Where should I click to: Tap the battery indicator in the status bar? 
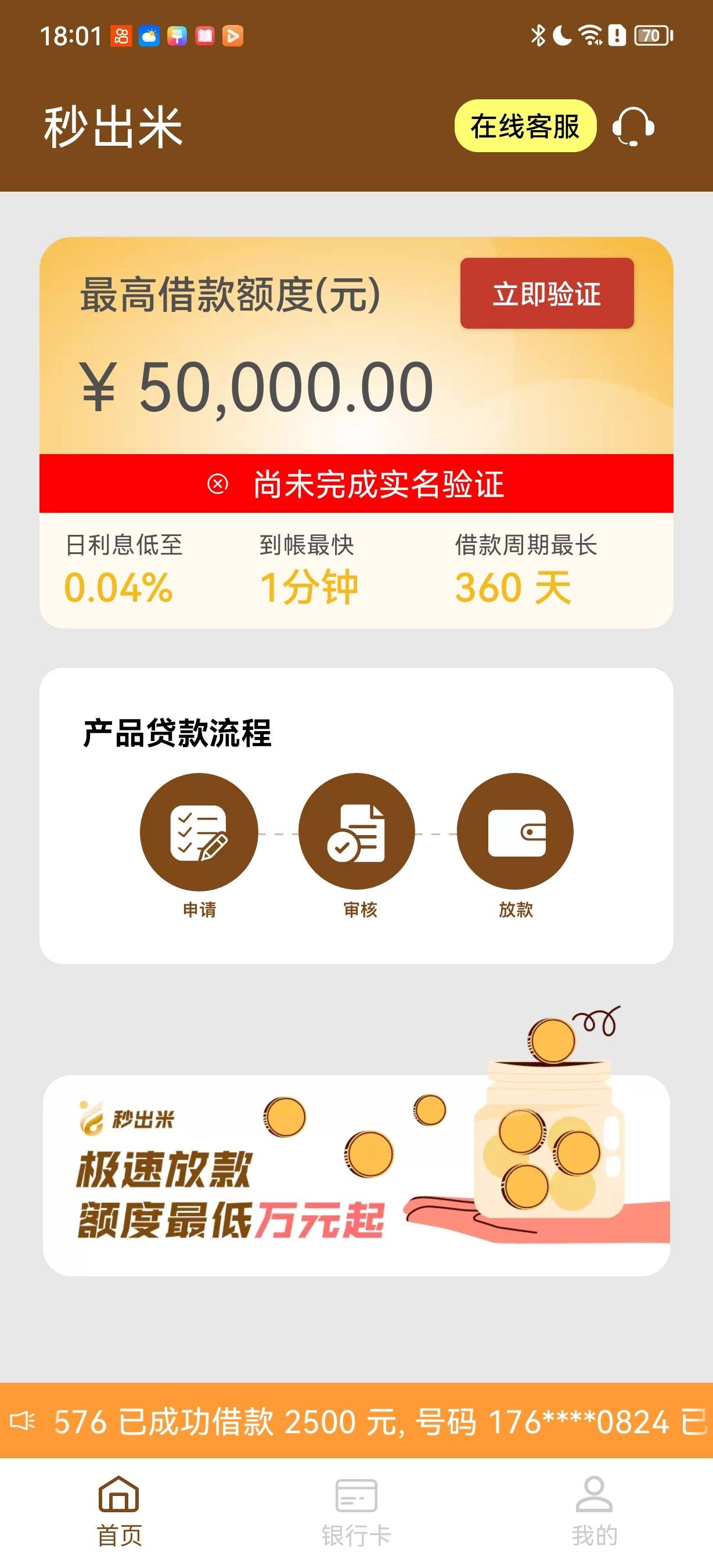pos(652,37)
